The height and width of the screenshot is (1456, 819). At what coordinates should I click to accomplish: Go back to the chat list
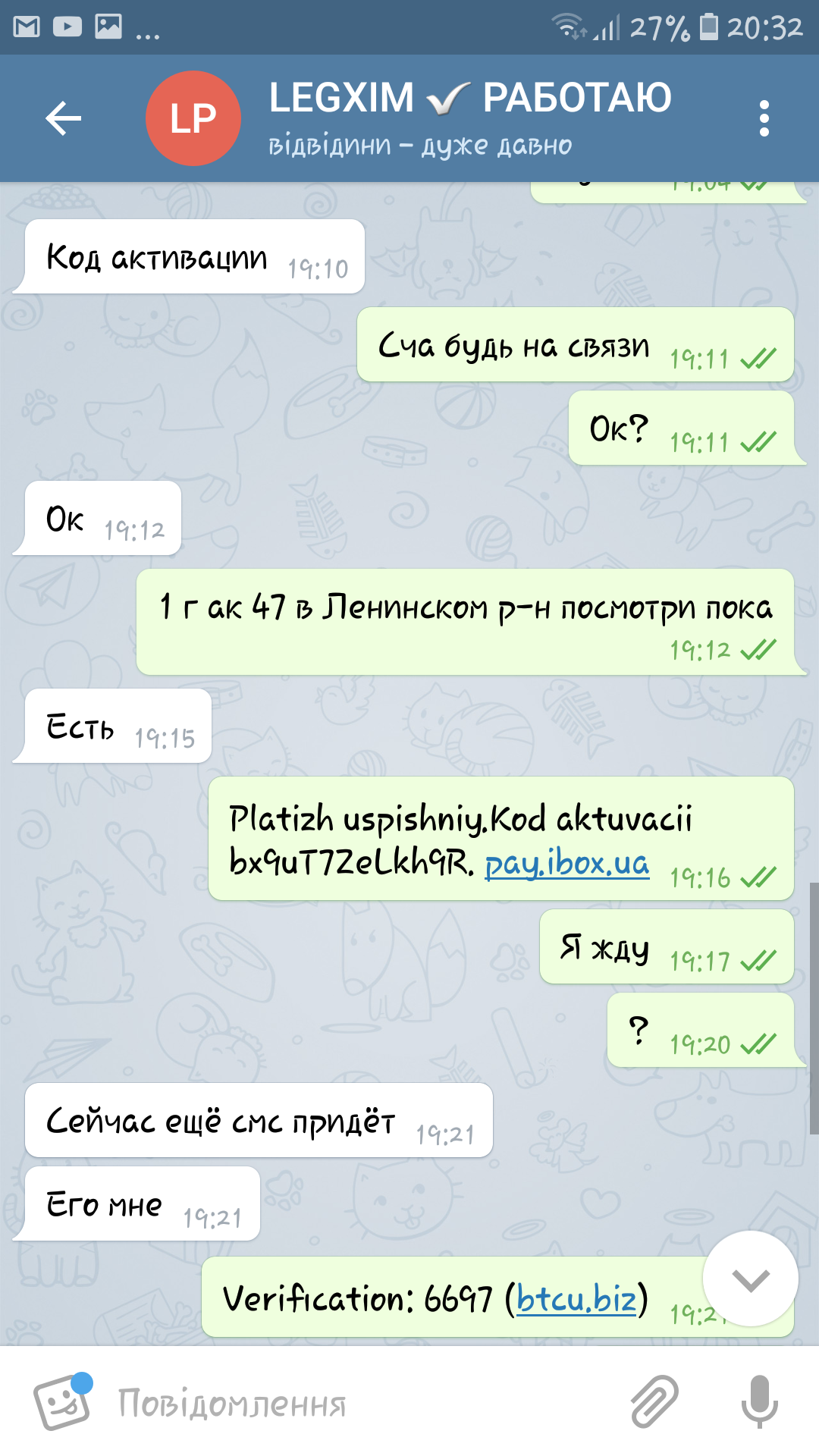click(63, 118)
